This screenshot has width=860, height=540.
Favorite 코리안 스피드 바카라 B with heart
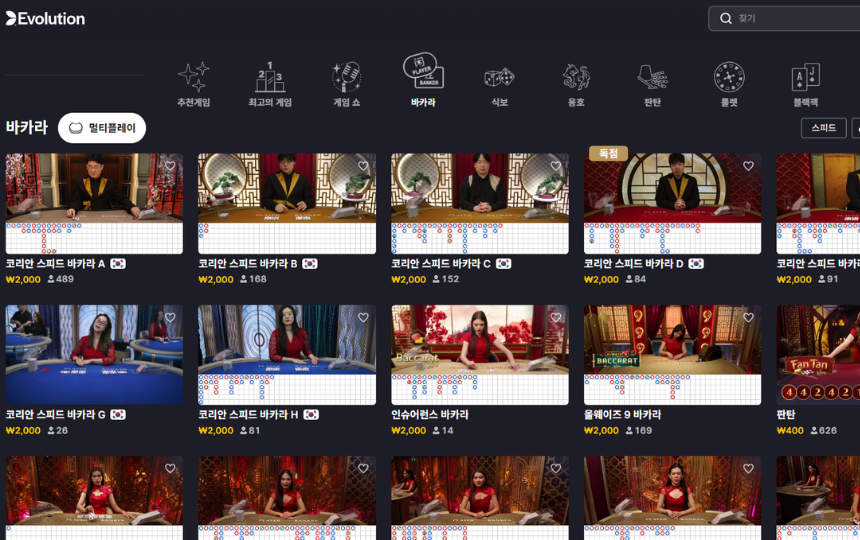pos(362,167)
